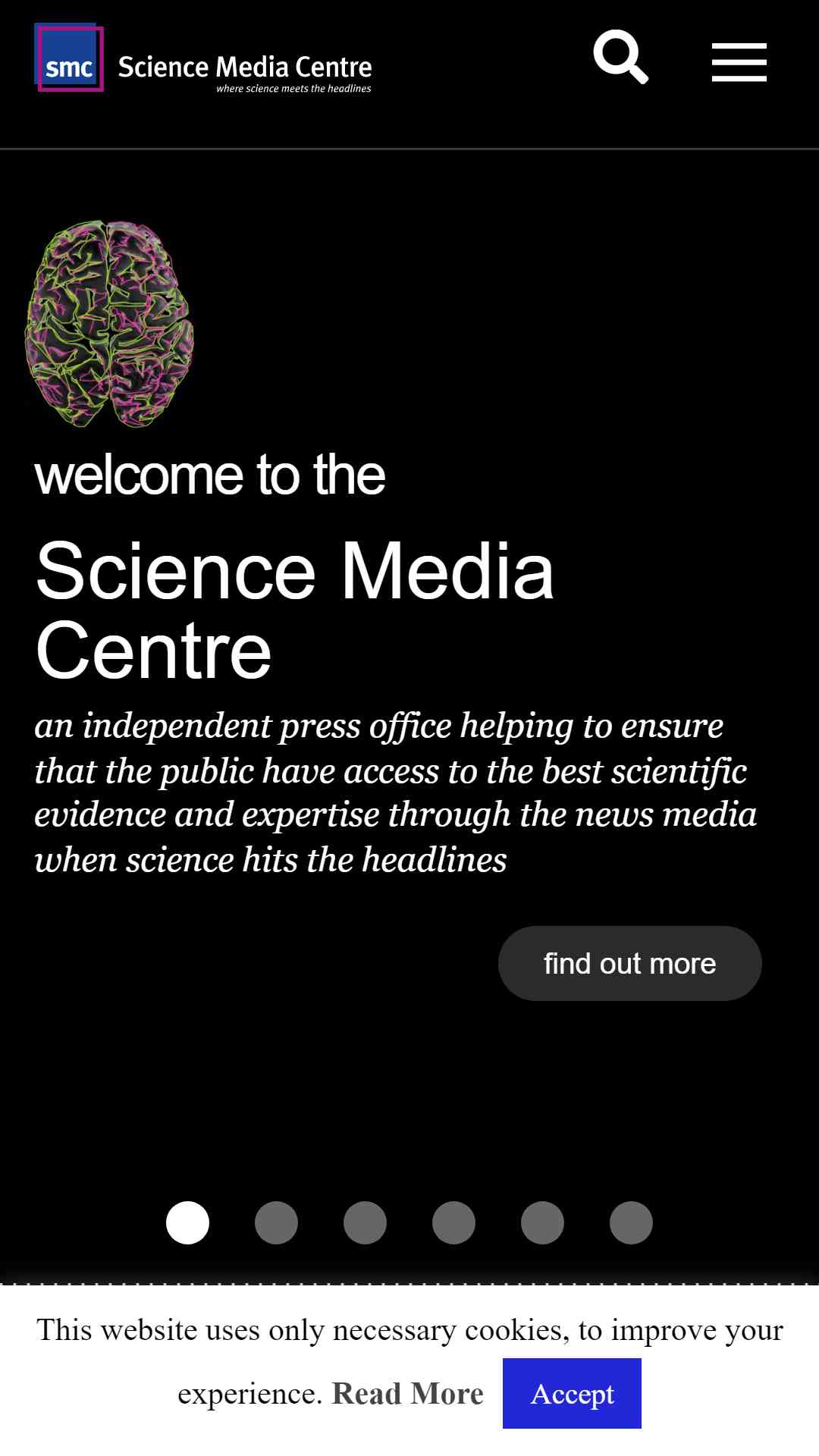Open the Read More cookie link
Viewport: 819px width, 1456px height.
coord(408,1394)
